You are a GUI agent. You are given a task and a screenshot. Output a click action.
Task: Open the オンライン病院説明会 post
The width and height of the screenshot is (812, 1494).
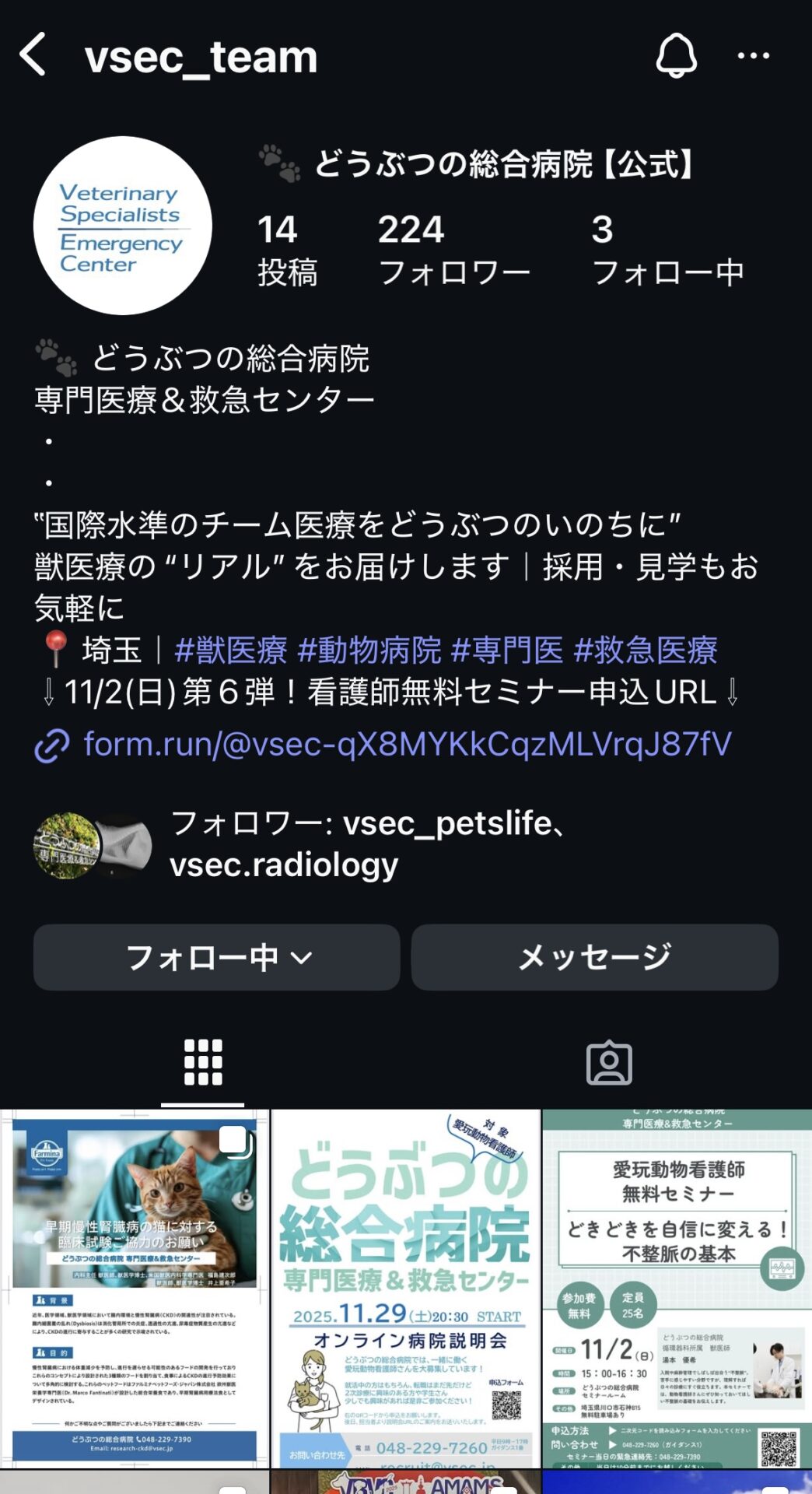click(405, 1288)
